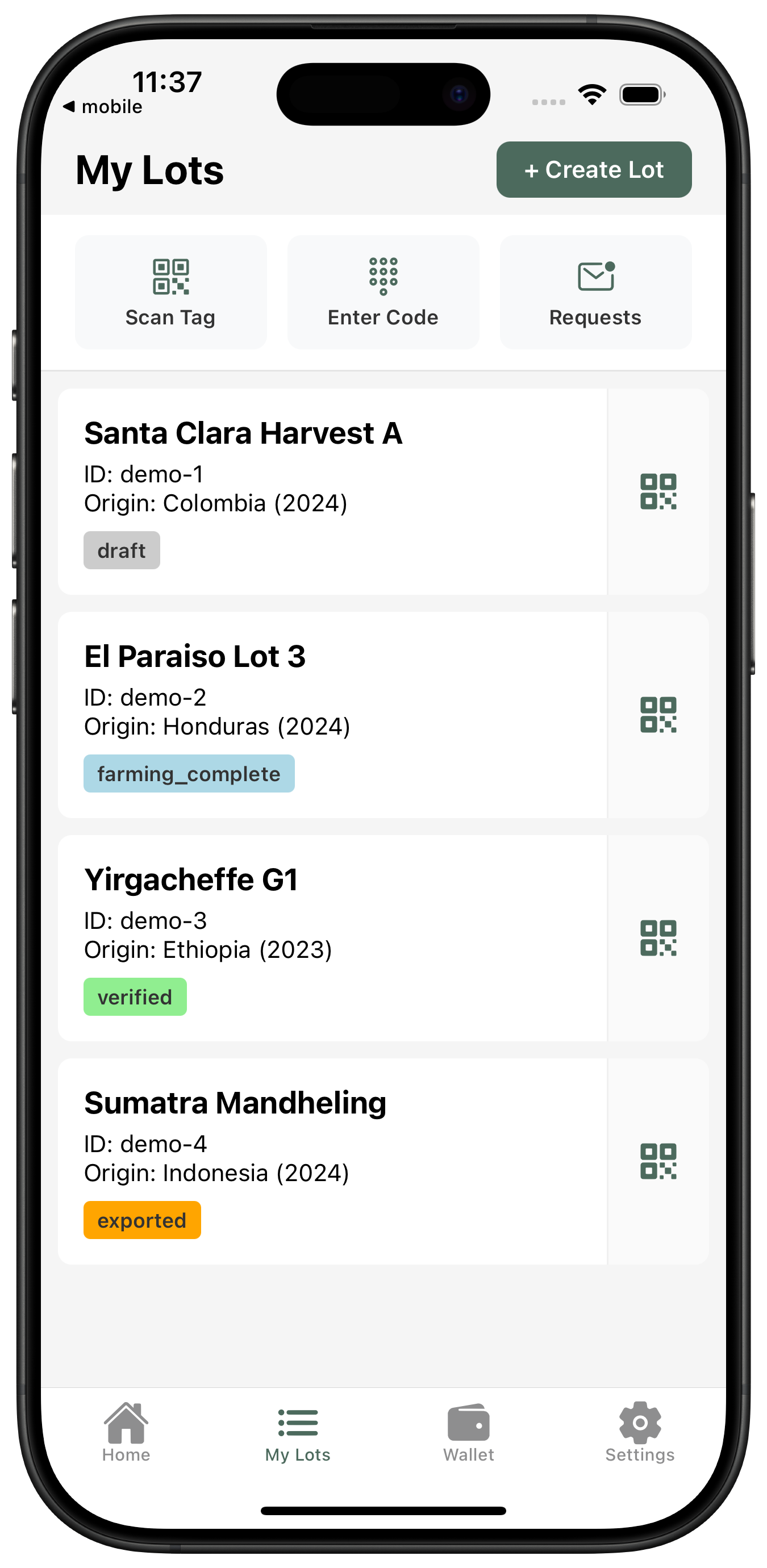
Task: Open the Settings tab
Action: (x=639, y=1432)
